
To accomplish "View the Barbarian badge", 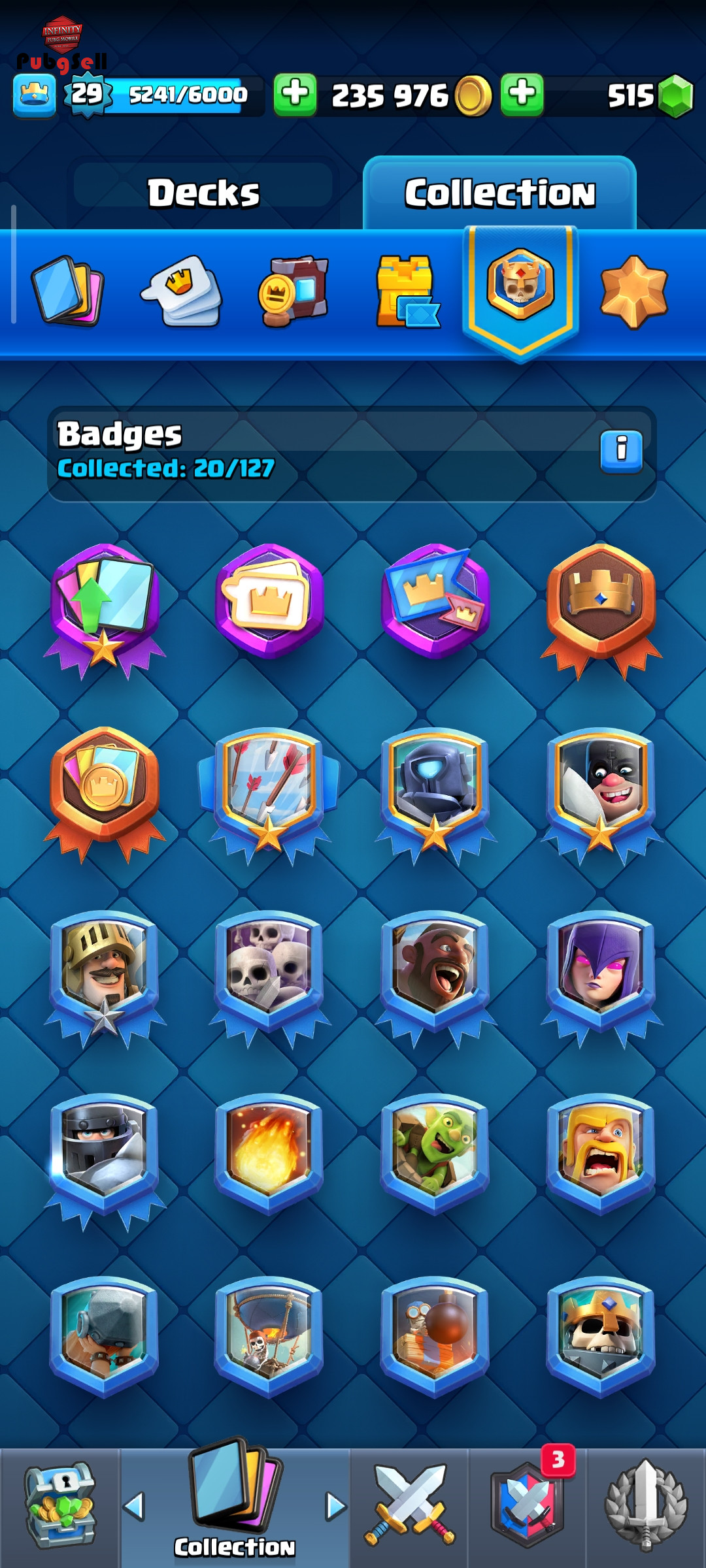I will [600, 1150].
